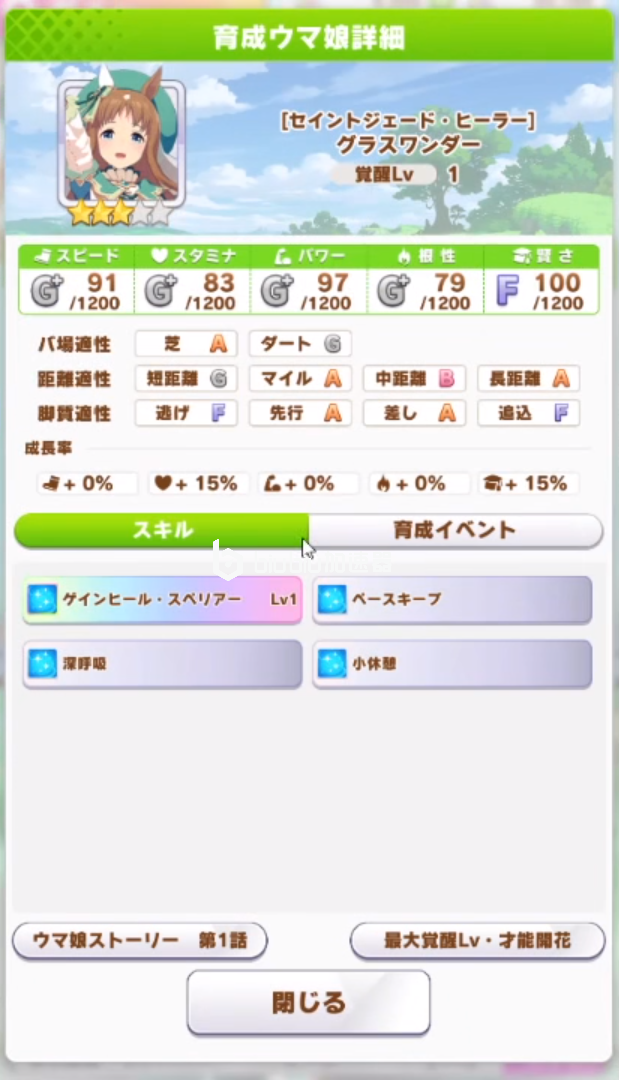The height and width of the screenshot is (1080, 619).
Task: Open 最大覚醒Lv・才能開花 details
Action: 477,941
